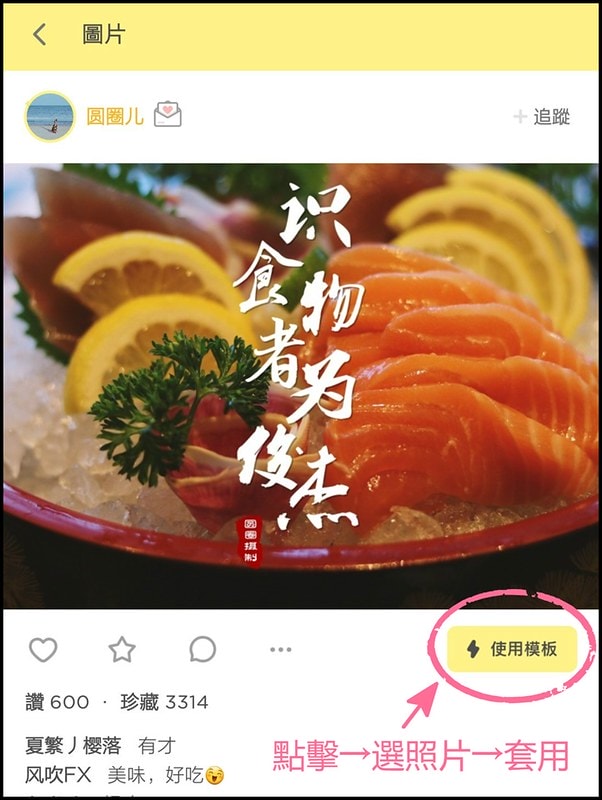Open the envelope icon beside 圆圈儿

[168, 116]
